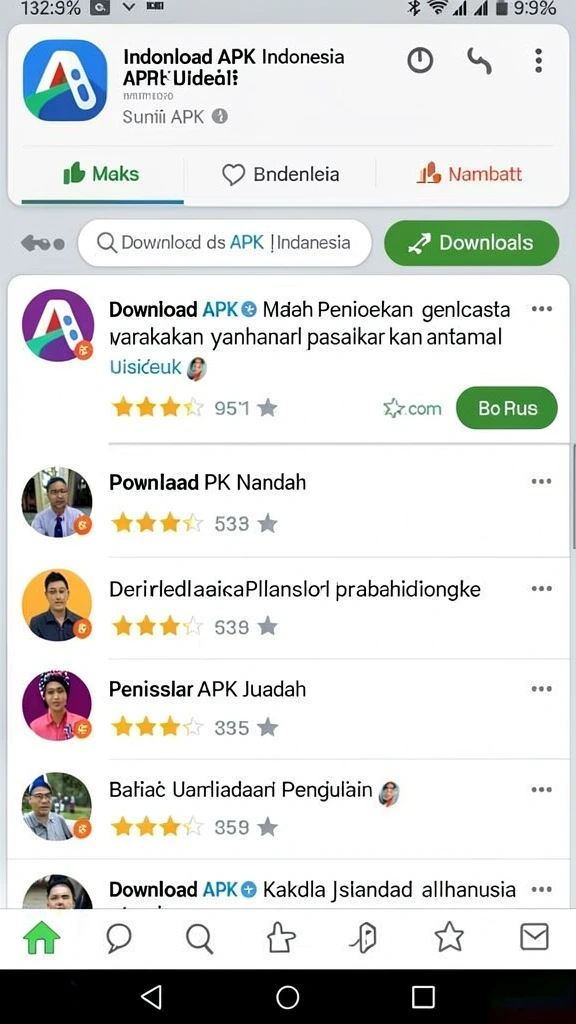Open the Nambatt tab

(x=470, y=174)
